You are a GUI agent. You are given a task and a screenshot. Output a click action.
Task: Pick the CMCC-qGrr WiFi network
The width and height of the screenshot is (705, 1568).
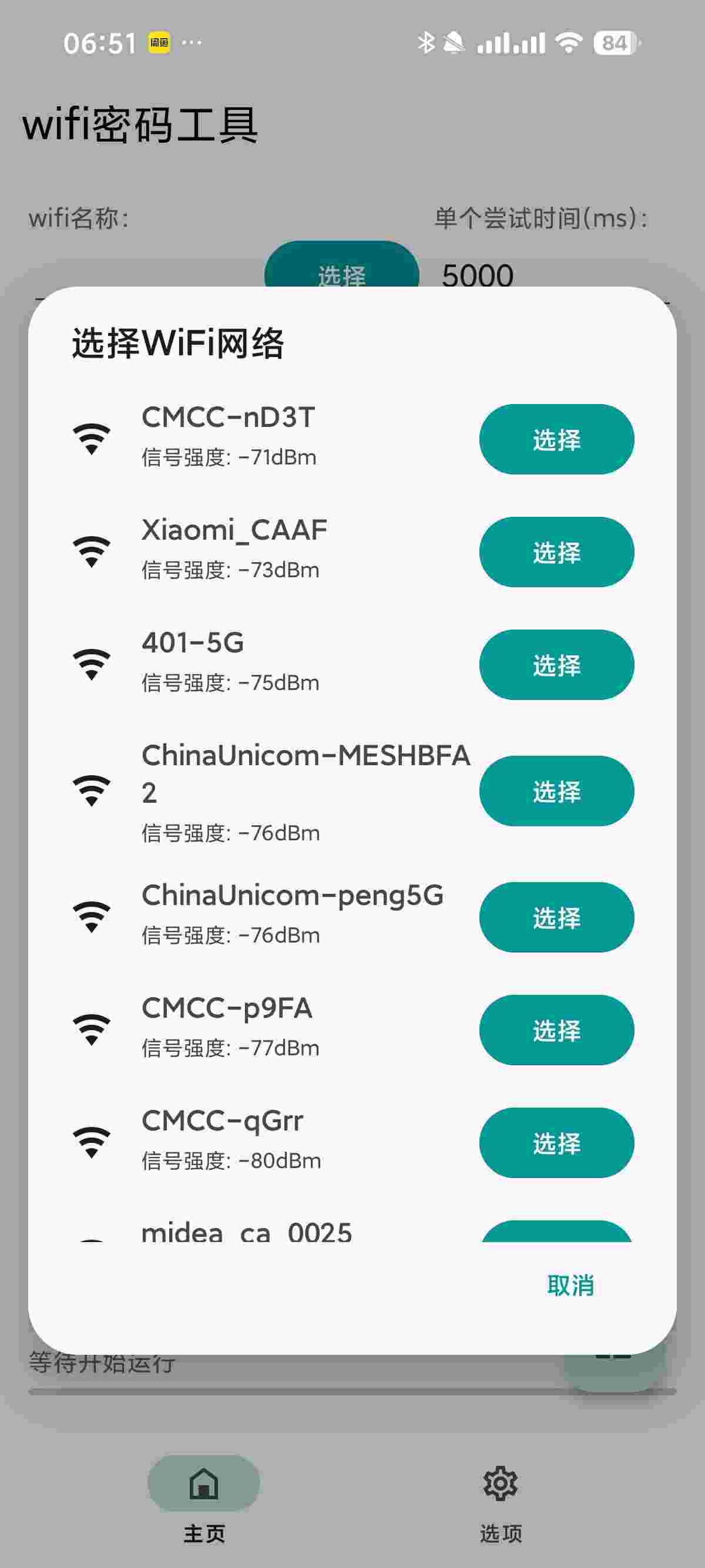pos(556,1142)
